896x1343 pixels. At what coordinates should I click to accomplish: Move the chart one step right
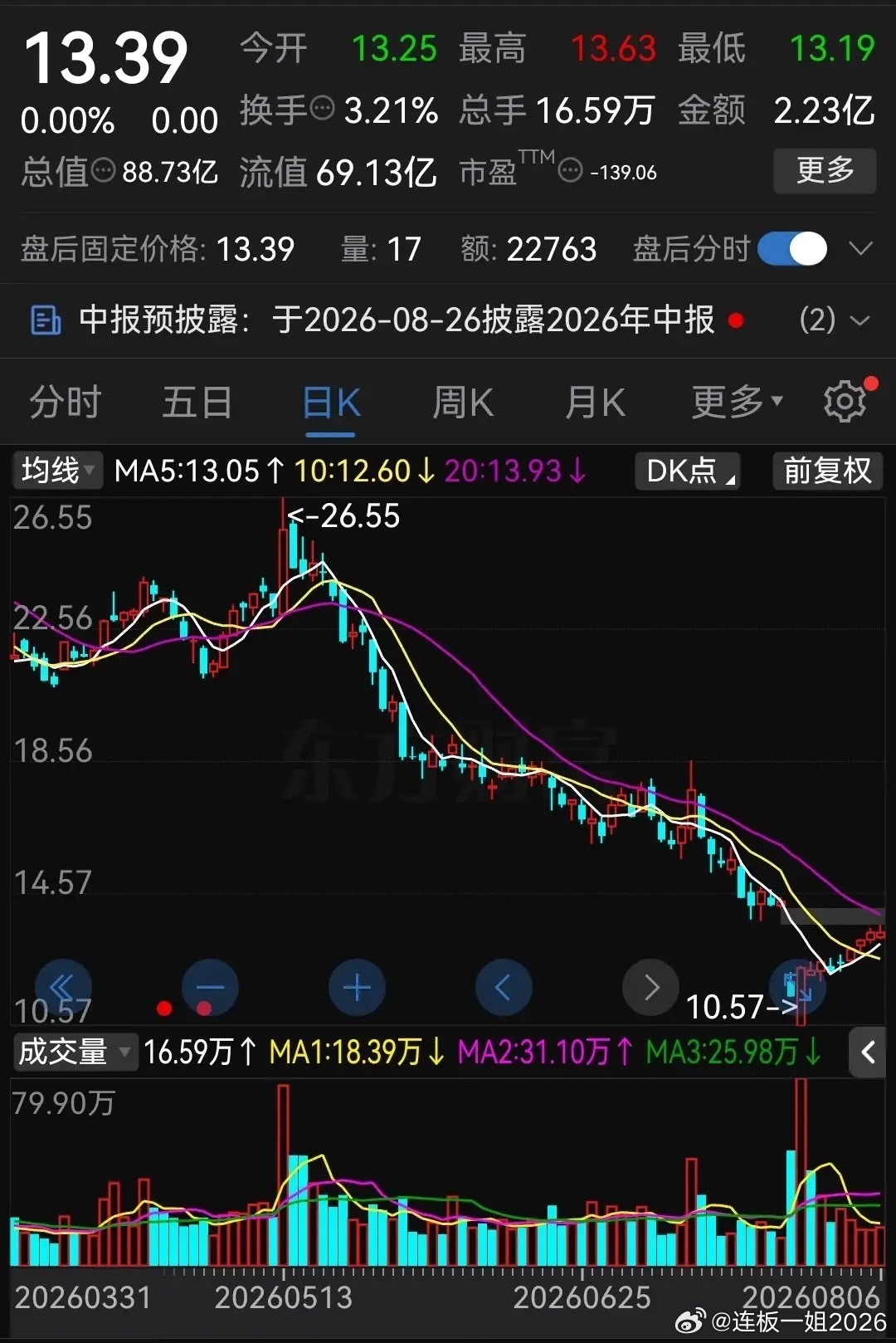tap(650, 987)
